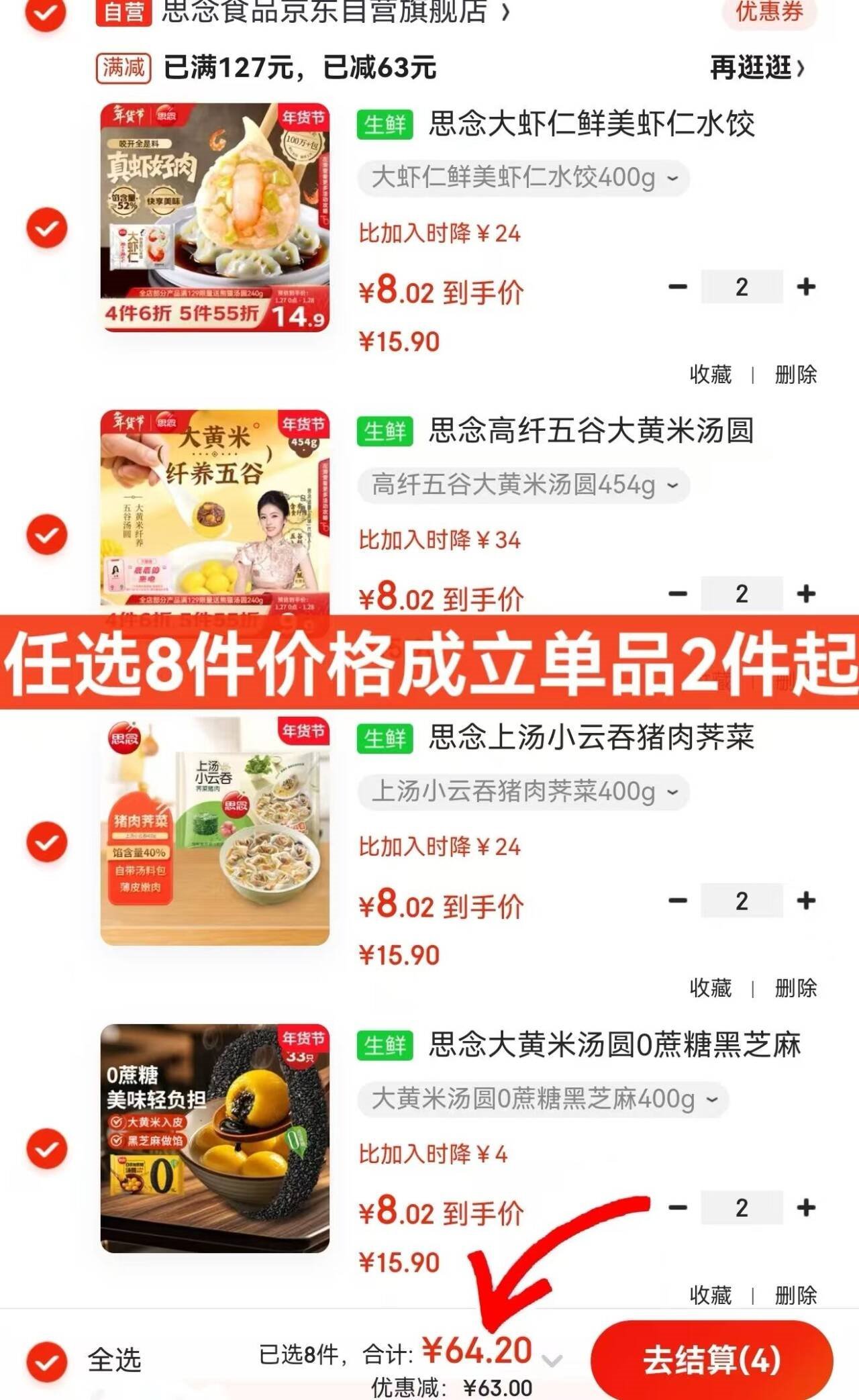This screenshot has width=859, height=1400.
Task: Uncheck the 思念上汤小云吞猪肉荠菜 item
Action: click(46, 842)
